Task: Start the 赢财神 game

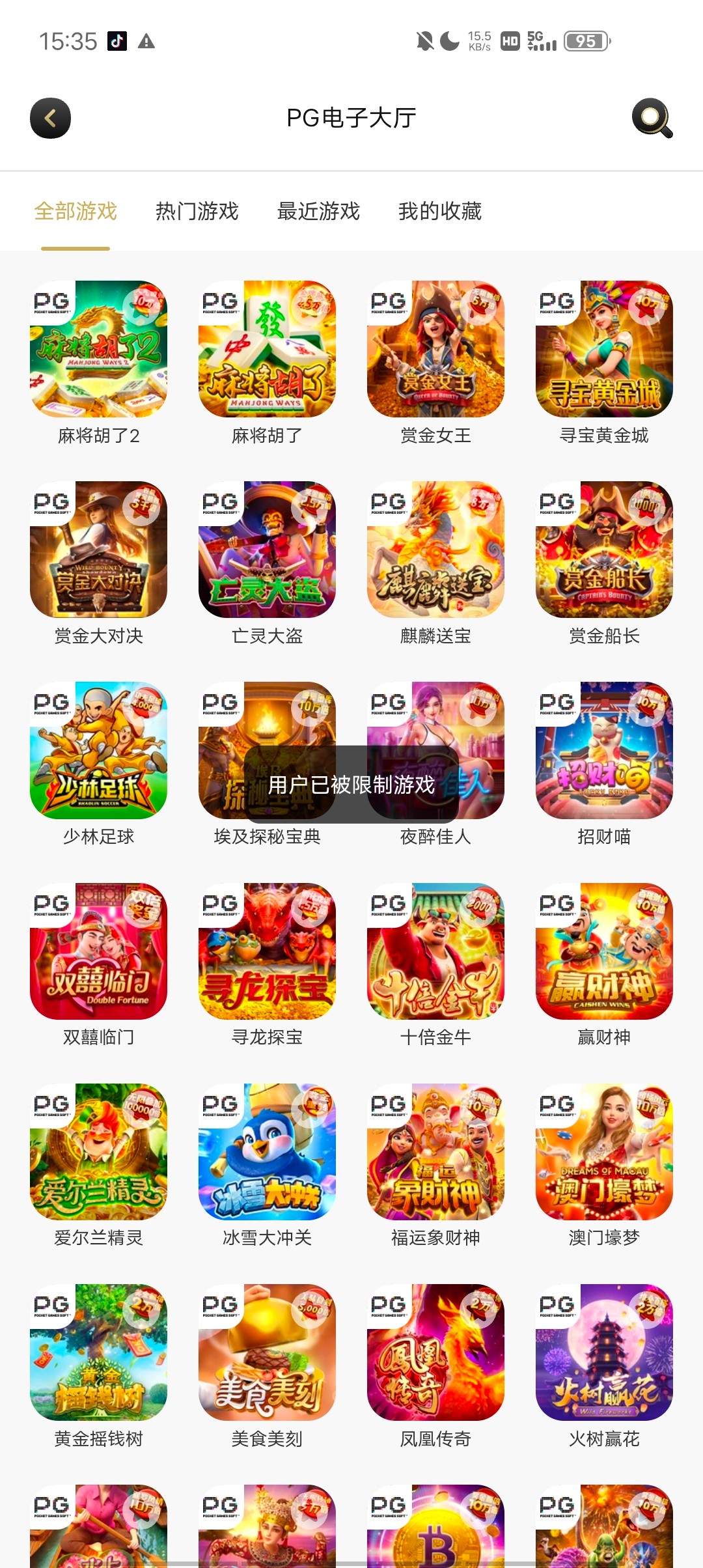Action: 604,951
